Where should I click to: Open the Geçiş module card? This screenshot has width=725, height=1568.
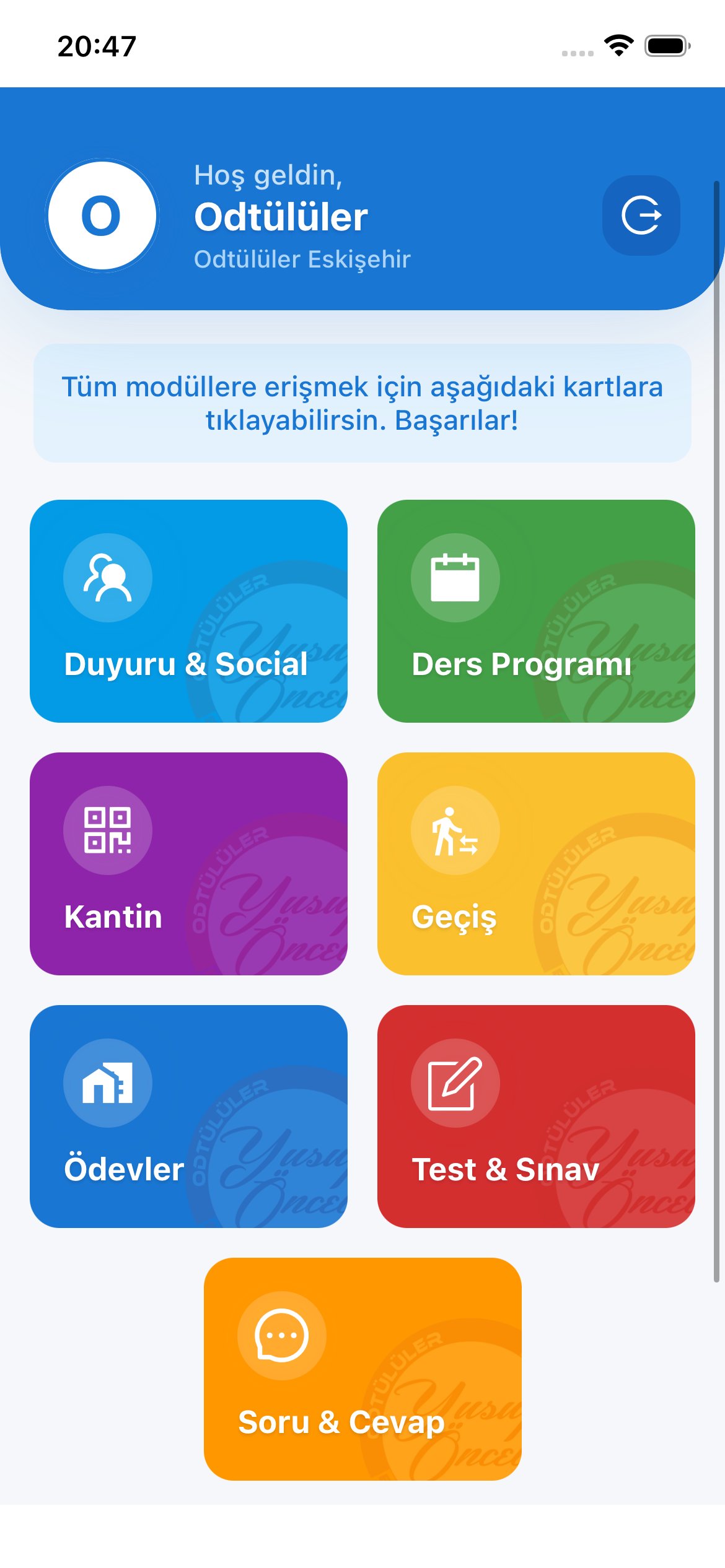click(535, 863)
